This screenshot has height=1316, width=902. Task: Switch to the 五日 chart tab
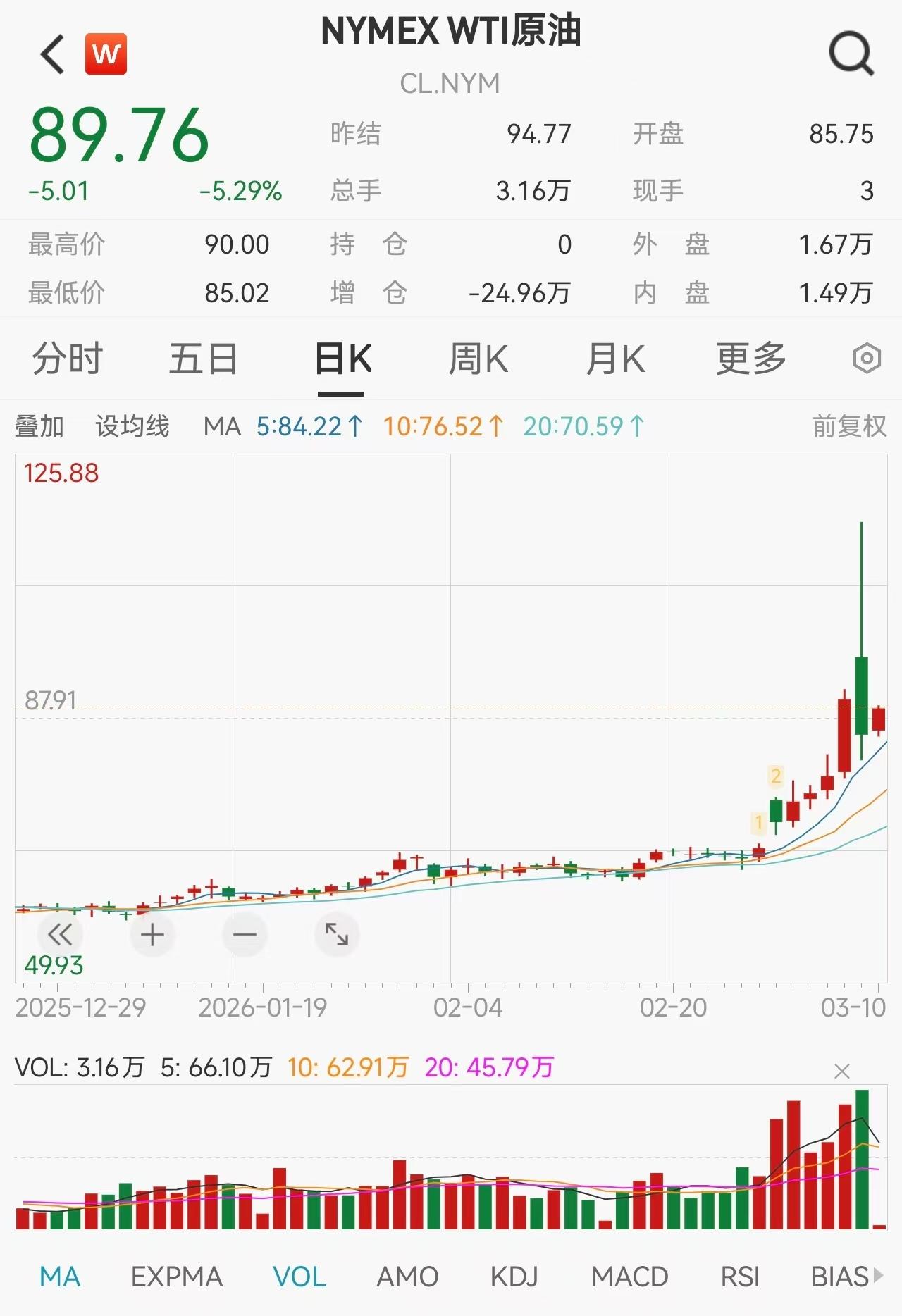pos(203,359)
